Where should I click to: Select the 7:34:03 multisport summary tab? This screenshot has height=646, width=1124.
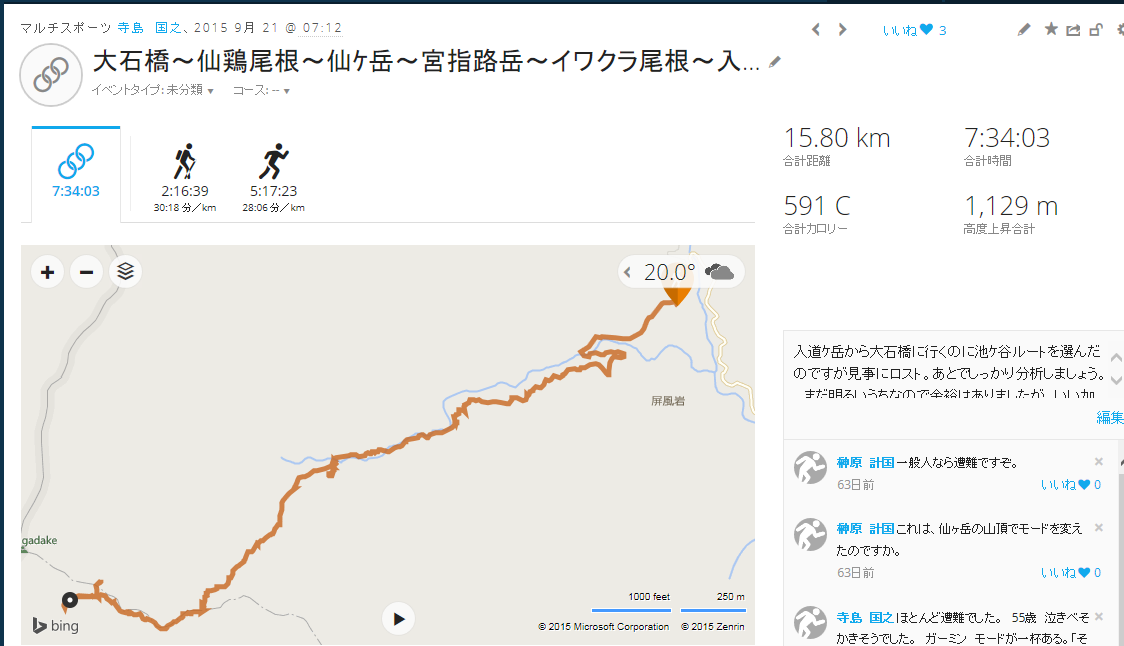point(76,172)
